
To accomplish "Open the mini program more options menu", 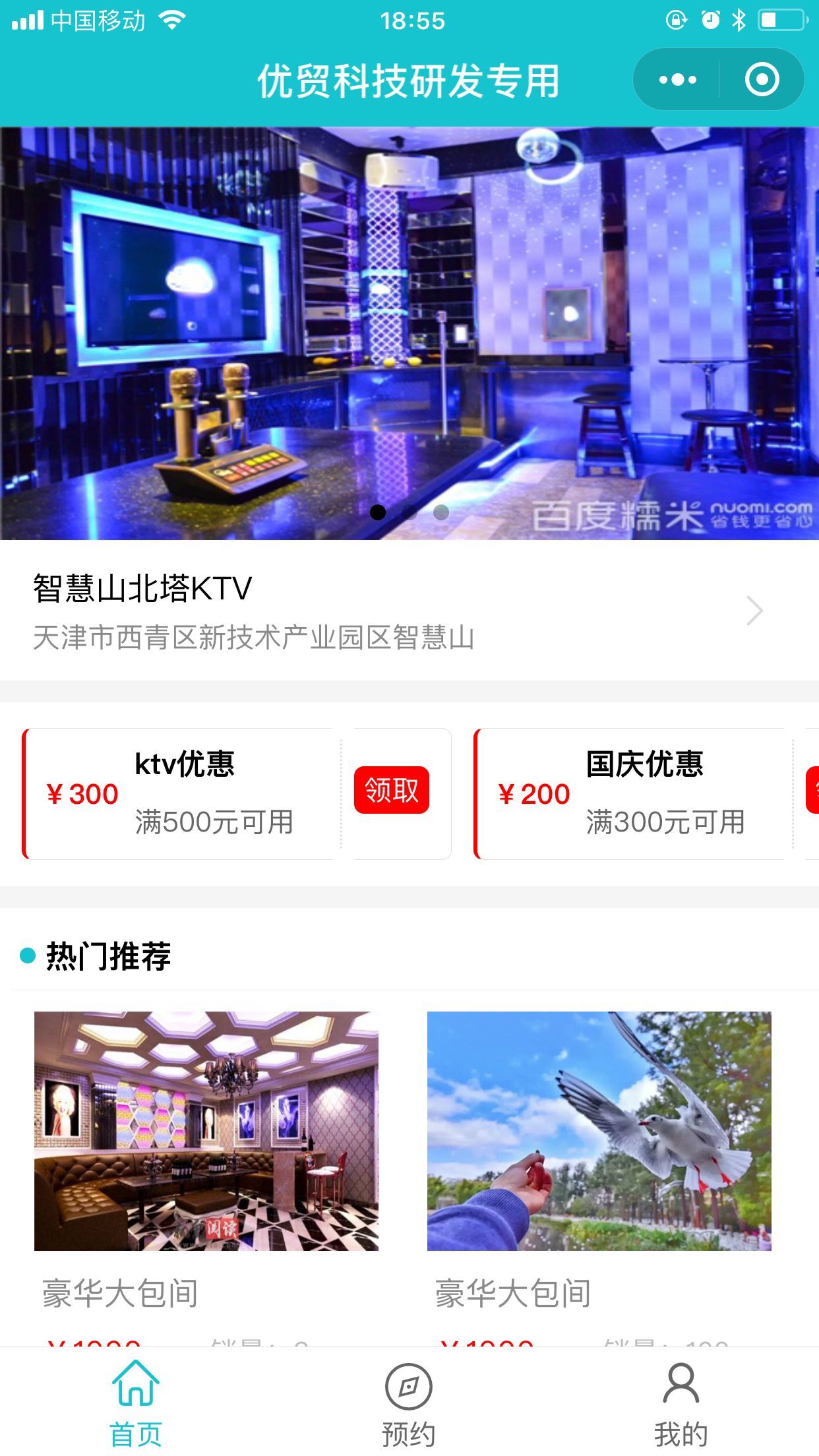I will 677,80.
